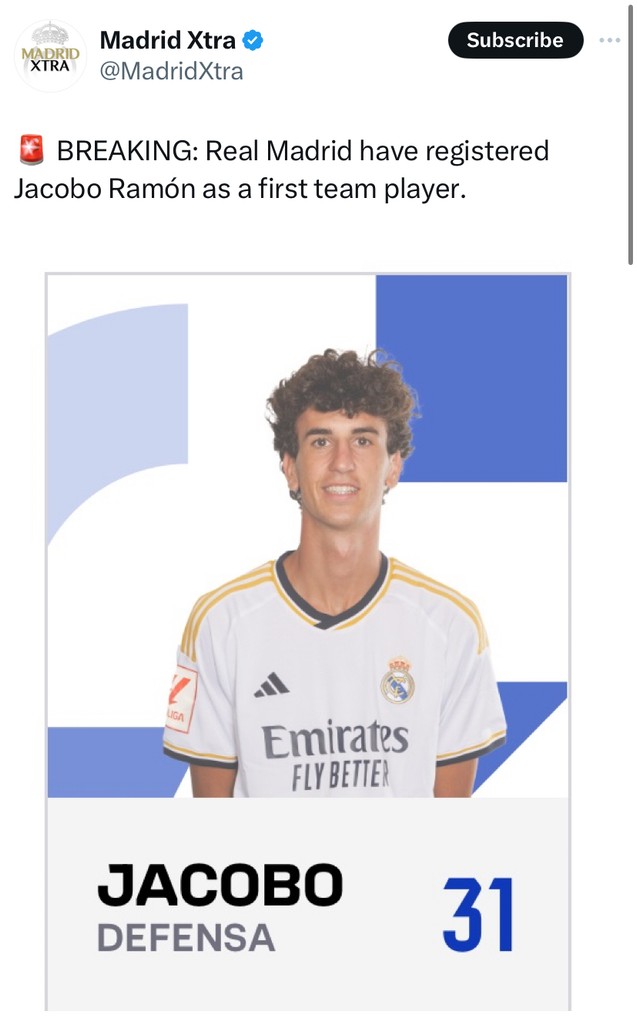Subscribe to Madrid Xtra
The height and width of the screenshot is (1024, 637).
[514, 40]
